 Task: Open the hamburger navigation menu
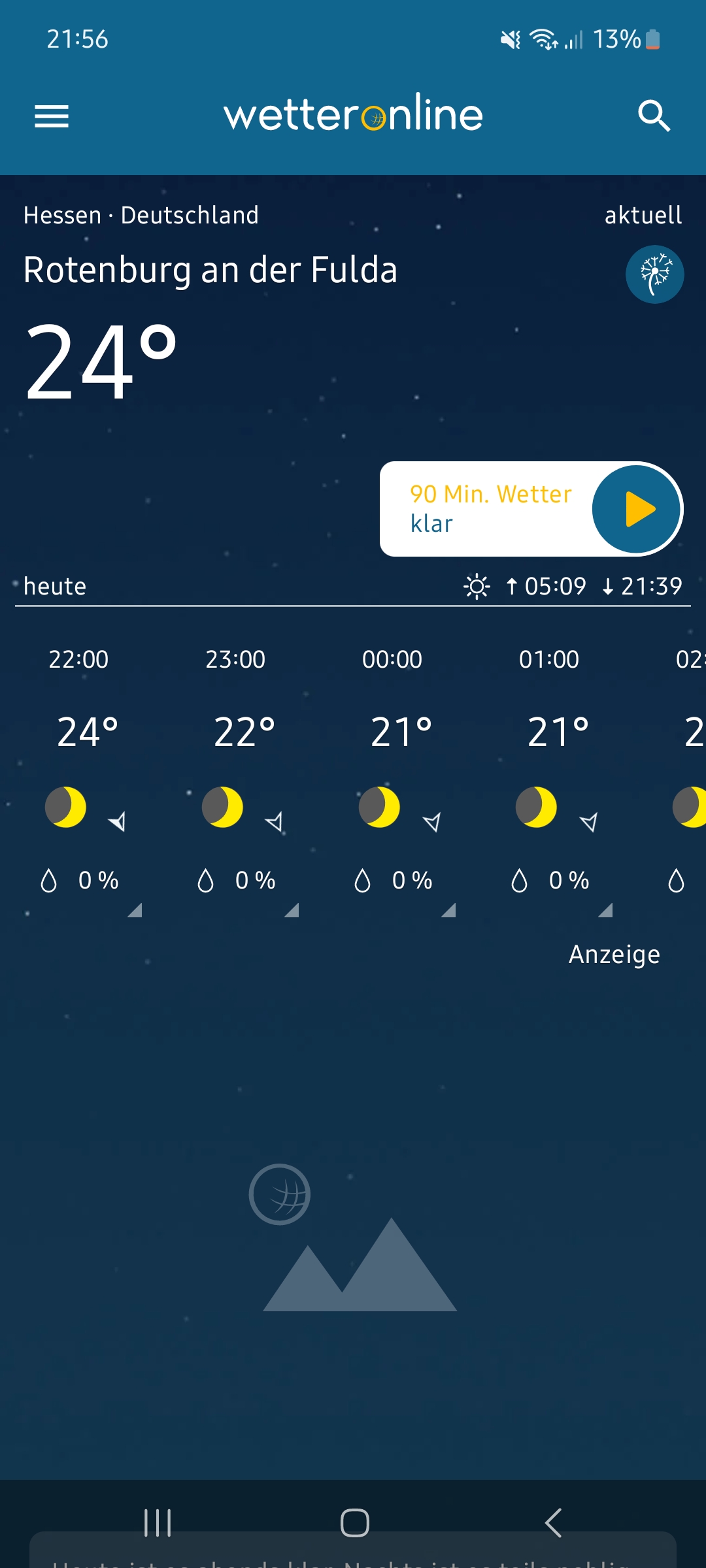(x=52, y=116)
